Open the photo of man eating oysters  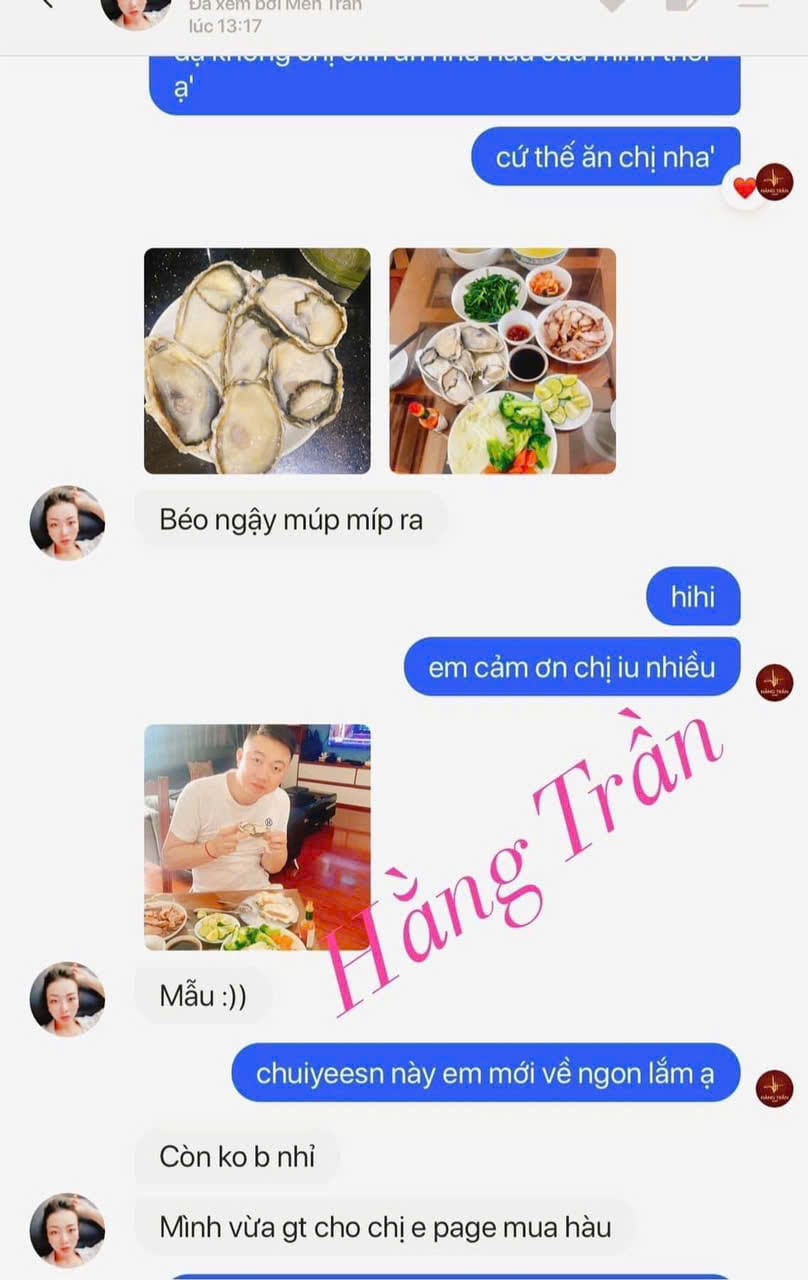coord(257,837)
